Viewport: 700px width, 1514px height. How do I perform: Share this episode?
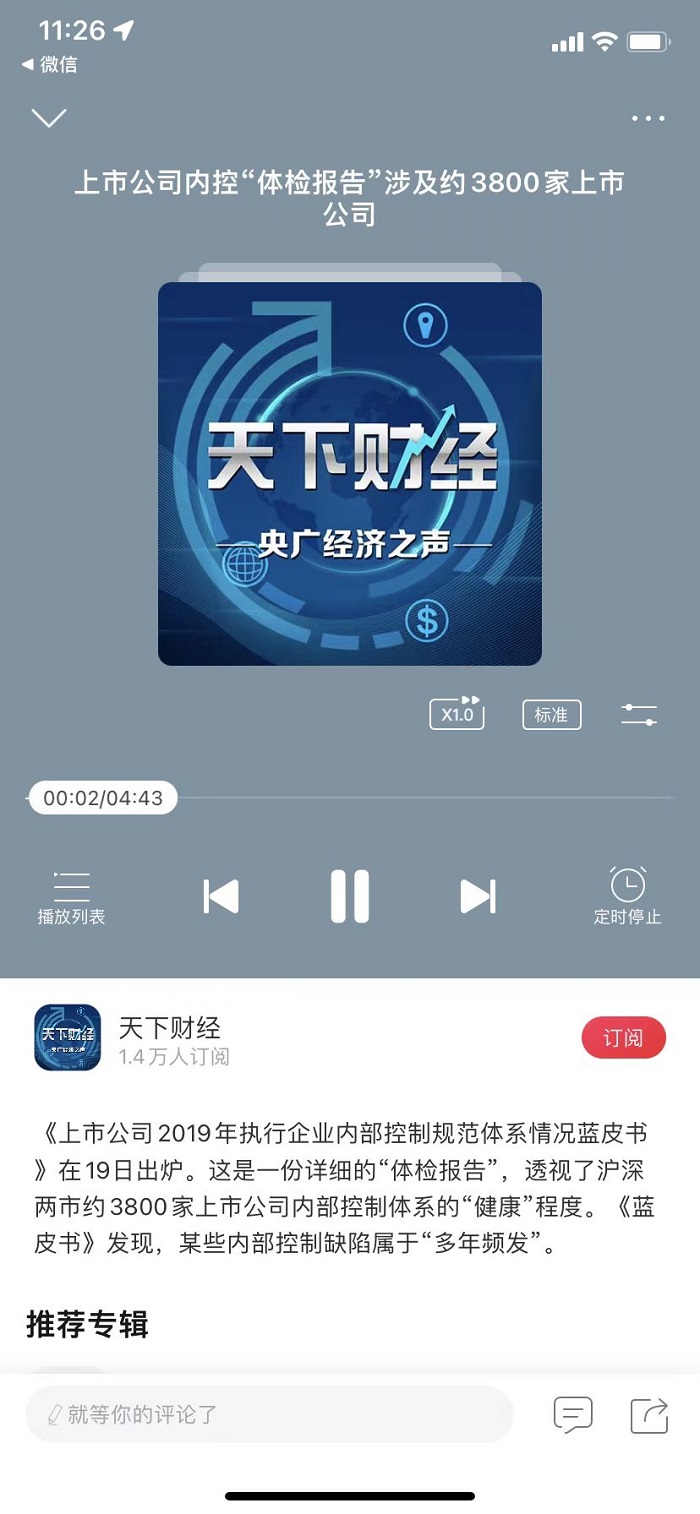[x=649, y=1414]
